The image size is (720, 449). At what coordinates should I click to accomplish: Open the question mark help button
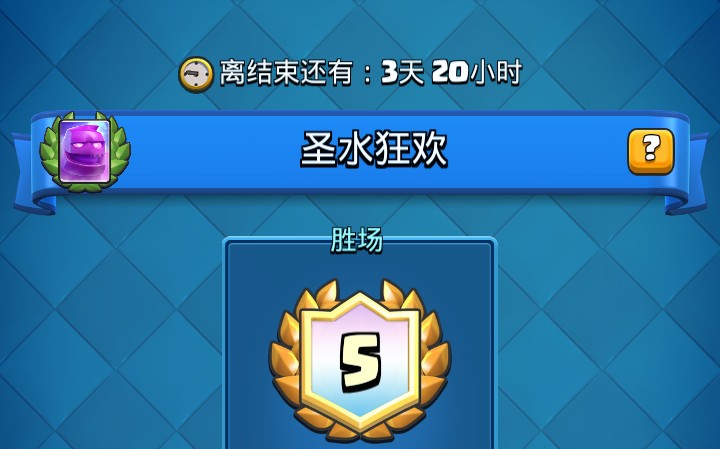[x=650, y=151]
